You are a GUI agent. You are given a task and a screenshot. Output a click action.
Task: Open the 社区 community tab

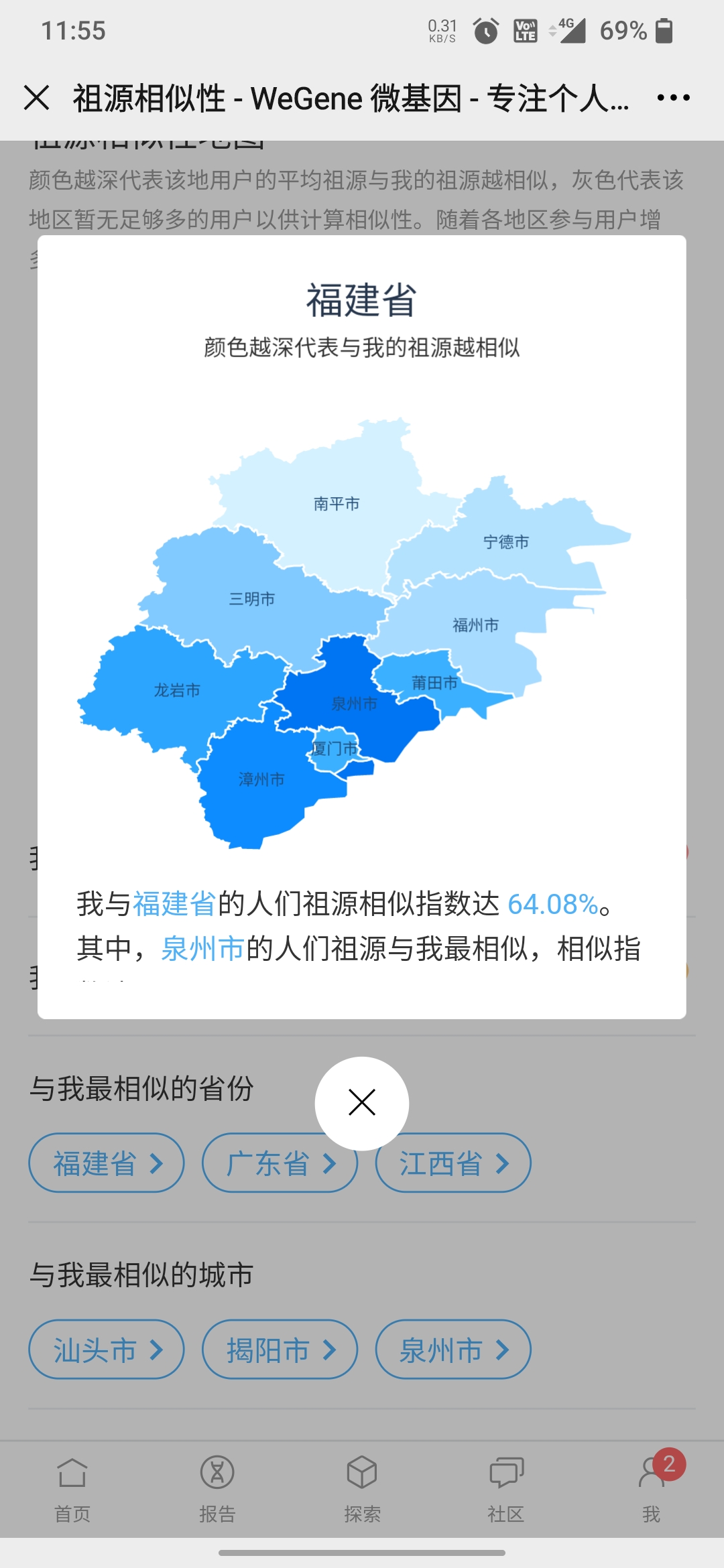pyautogui.click(x=506, y=1489)
